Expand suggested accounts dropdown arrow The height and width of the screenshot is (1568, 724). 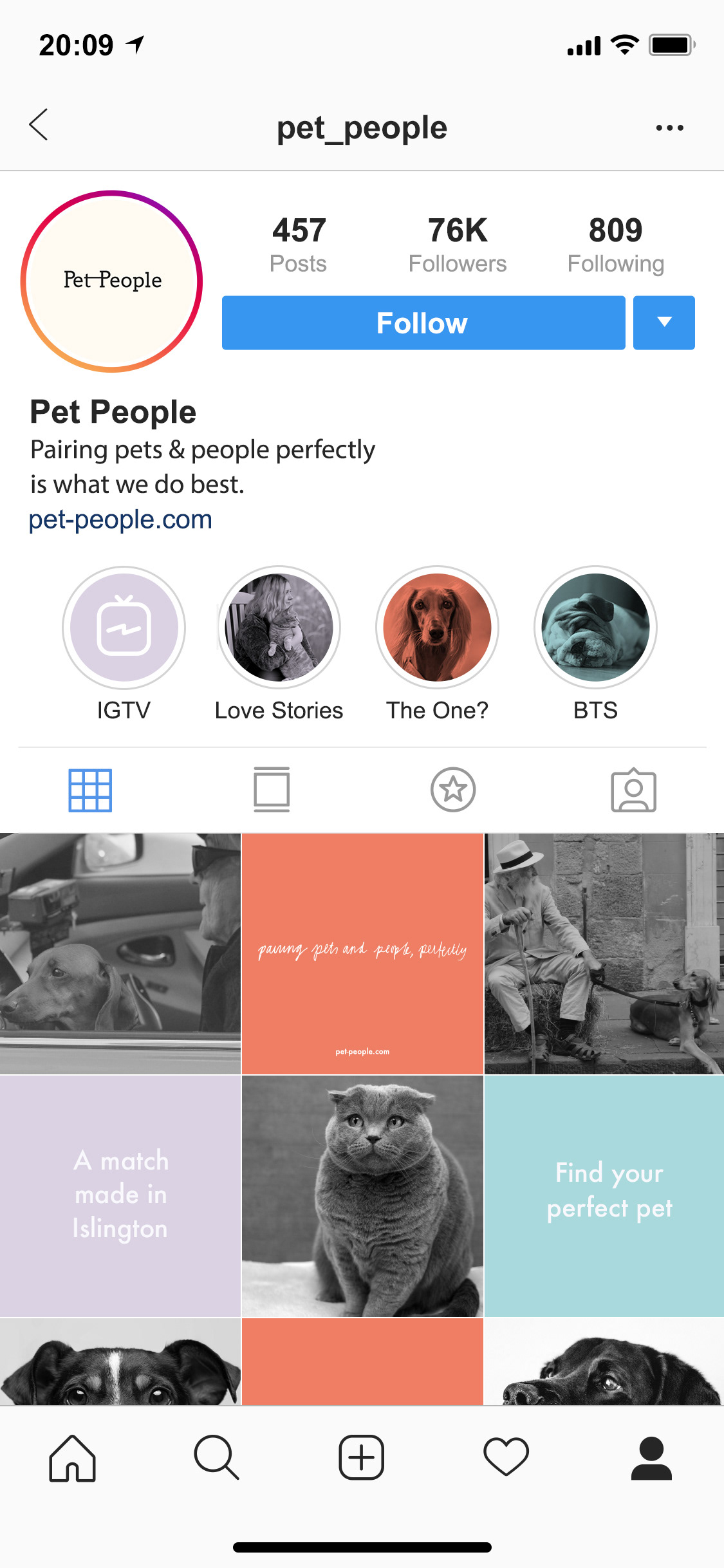[x=664, y=323]
